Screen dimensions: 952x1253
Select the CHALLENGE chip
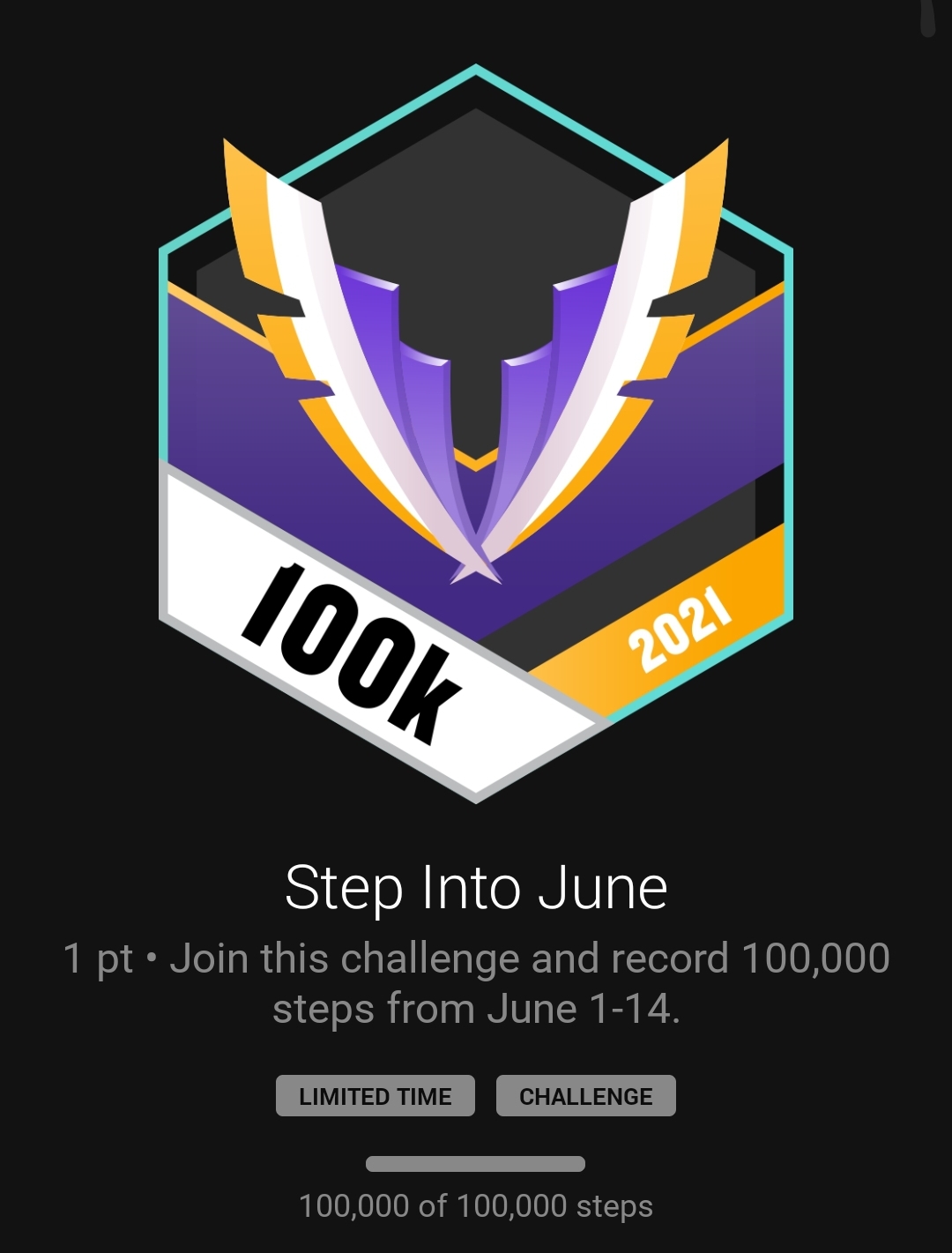[585, 1096]
